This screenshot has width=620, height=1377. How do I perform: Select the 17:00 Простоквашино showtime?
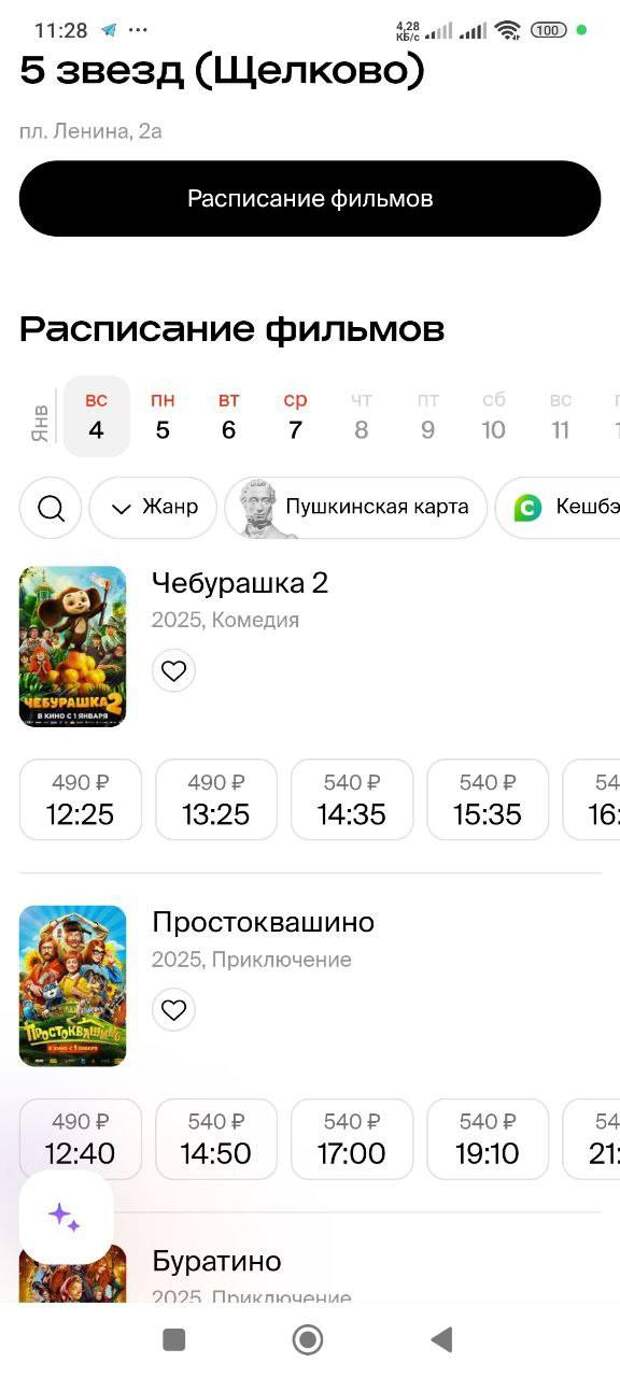pos(352,1139)
